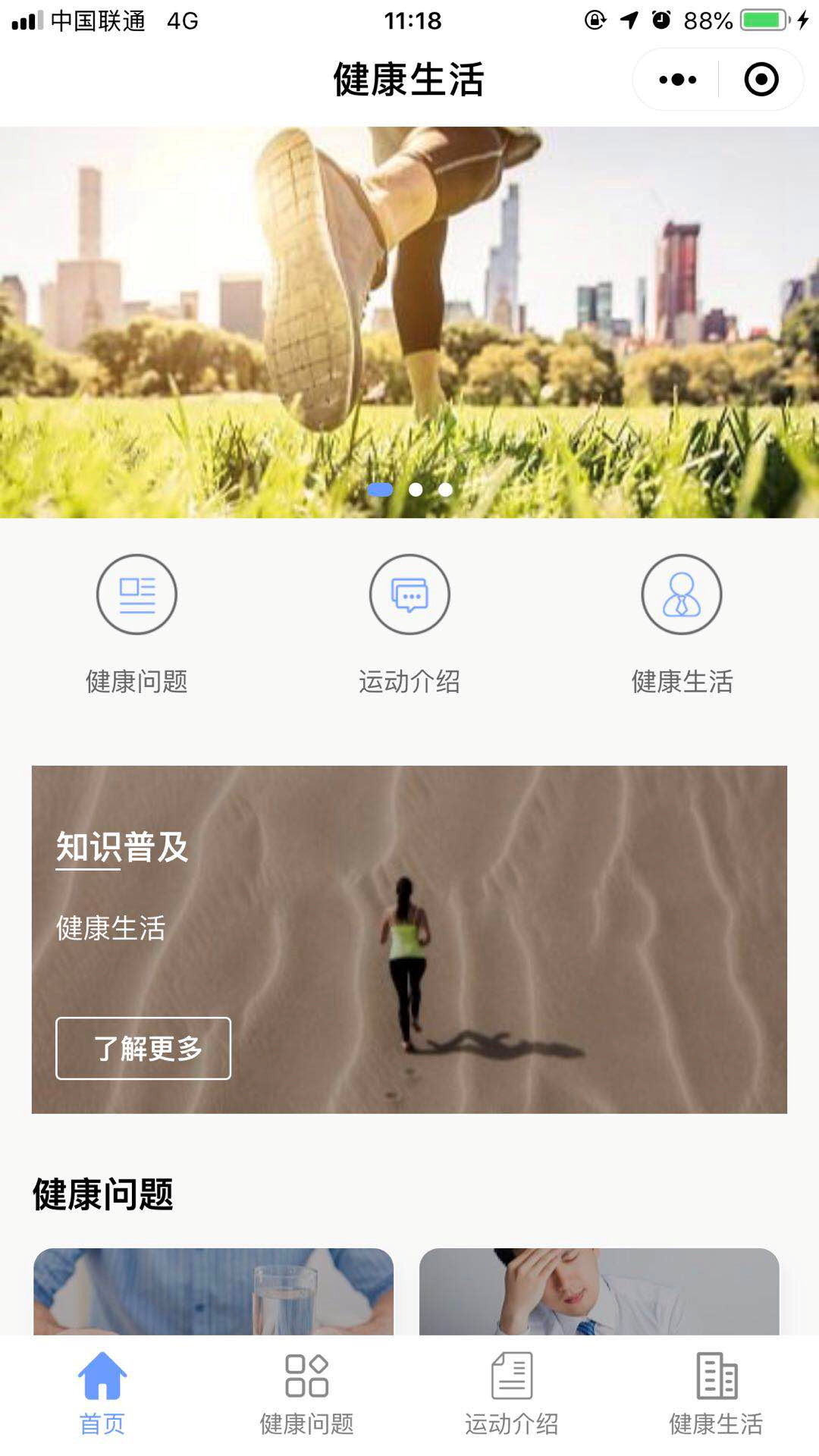Open the running shoe banner image
The width and height of the screenshot is (819, 1456).
click(409, 322)
